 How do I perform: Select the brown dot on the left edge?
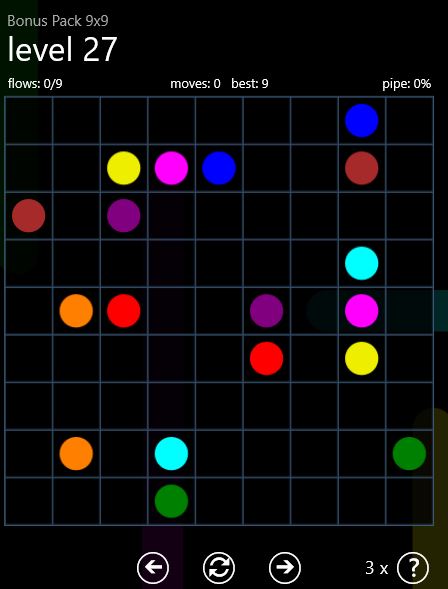click(x=29, y=216)
